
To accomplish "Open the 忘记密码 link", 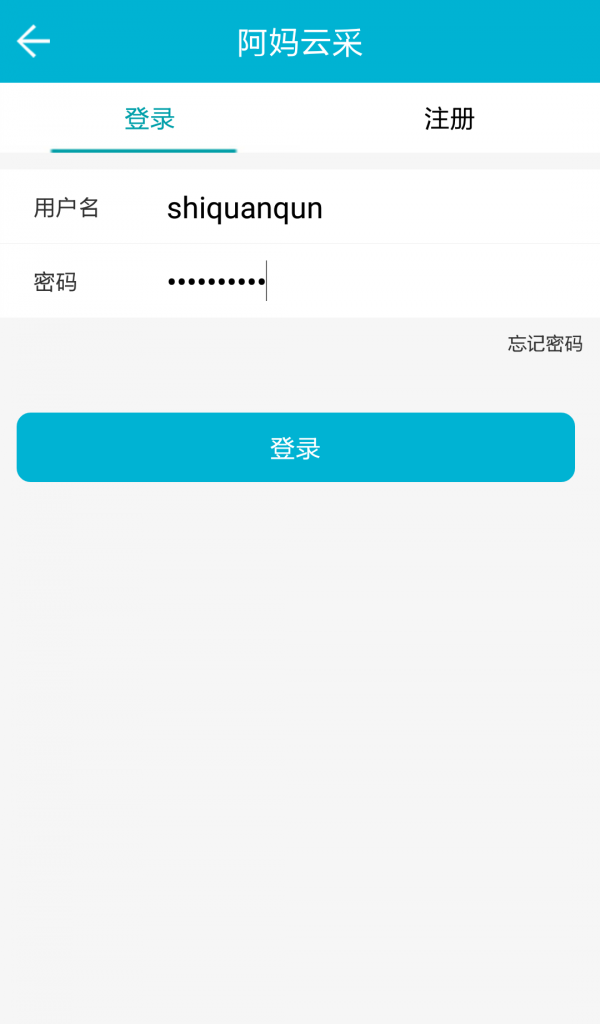I will 544,344.
